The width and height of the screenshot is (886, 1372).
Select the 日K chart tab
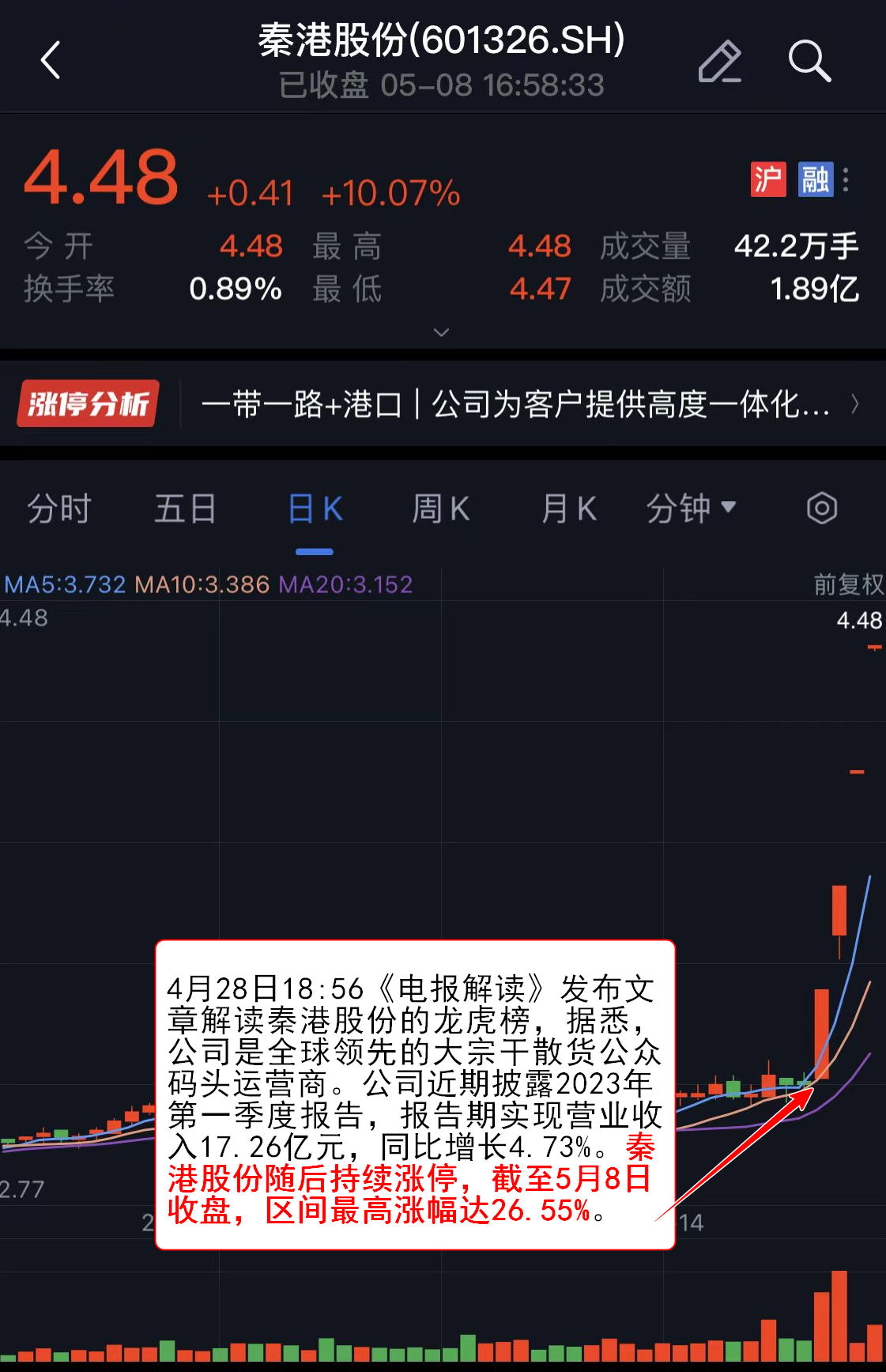coord(315,508)
